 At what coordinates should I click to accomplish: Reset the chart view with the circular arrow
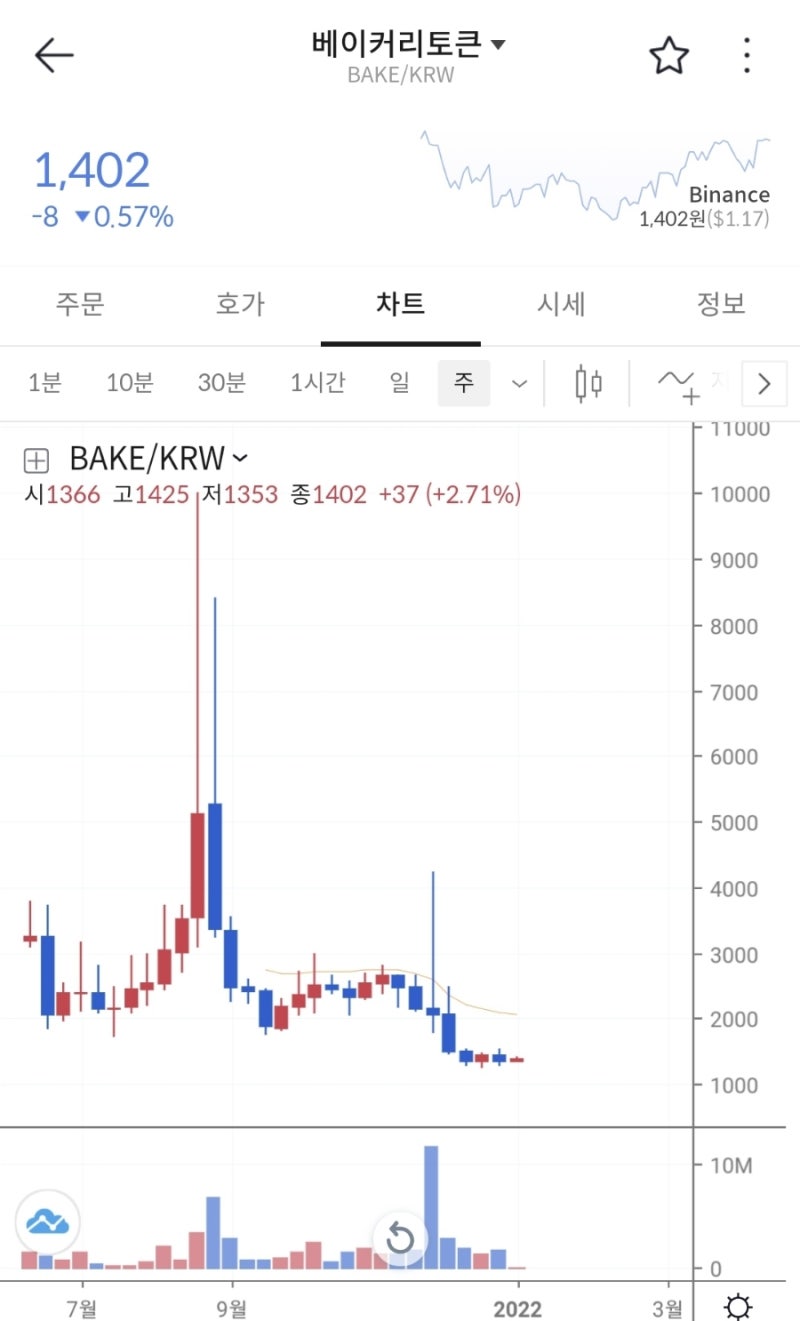[x=400, y=1240]
